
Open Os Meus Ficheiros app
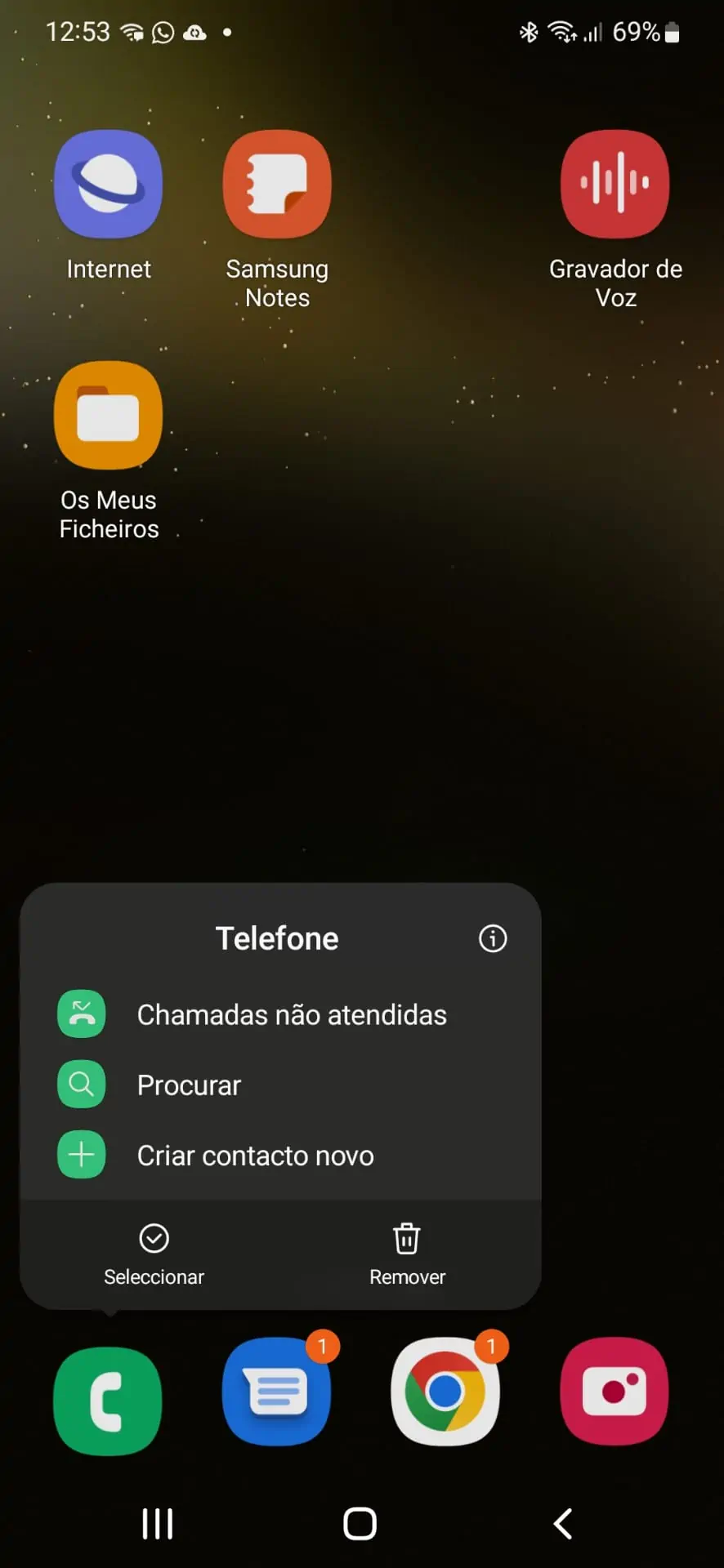[108, 416]
